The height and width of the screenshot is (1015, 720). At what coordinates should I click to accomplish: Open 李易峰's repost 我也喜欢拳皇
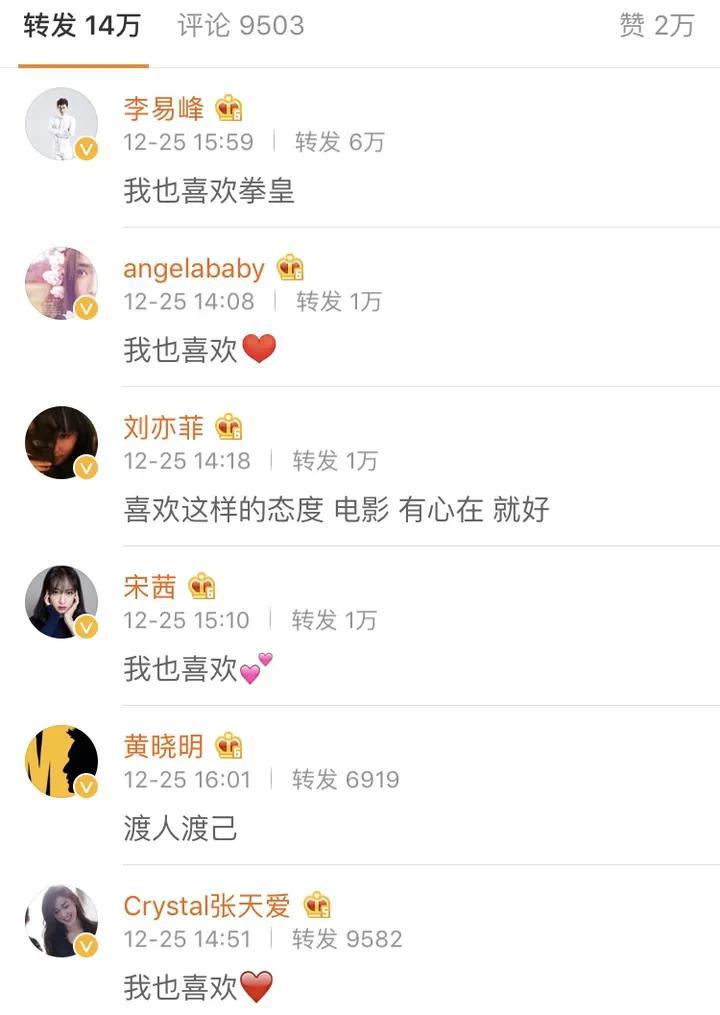click(209, 190)
